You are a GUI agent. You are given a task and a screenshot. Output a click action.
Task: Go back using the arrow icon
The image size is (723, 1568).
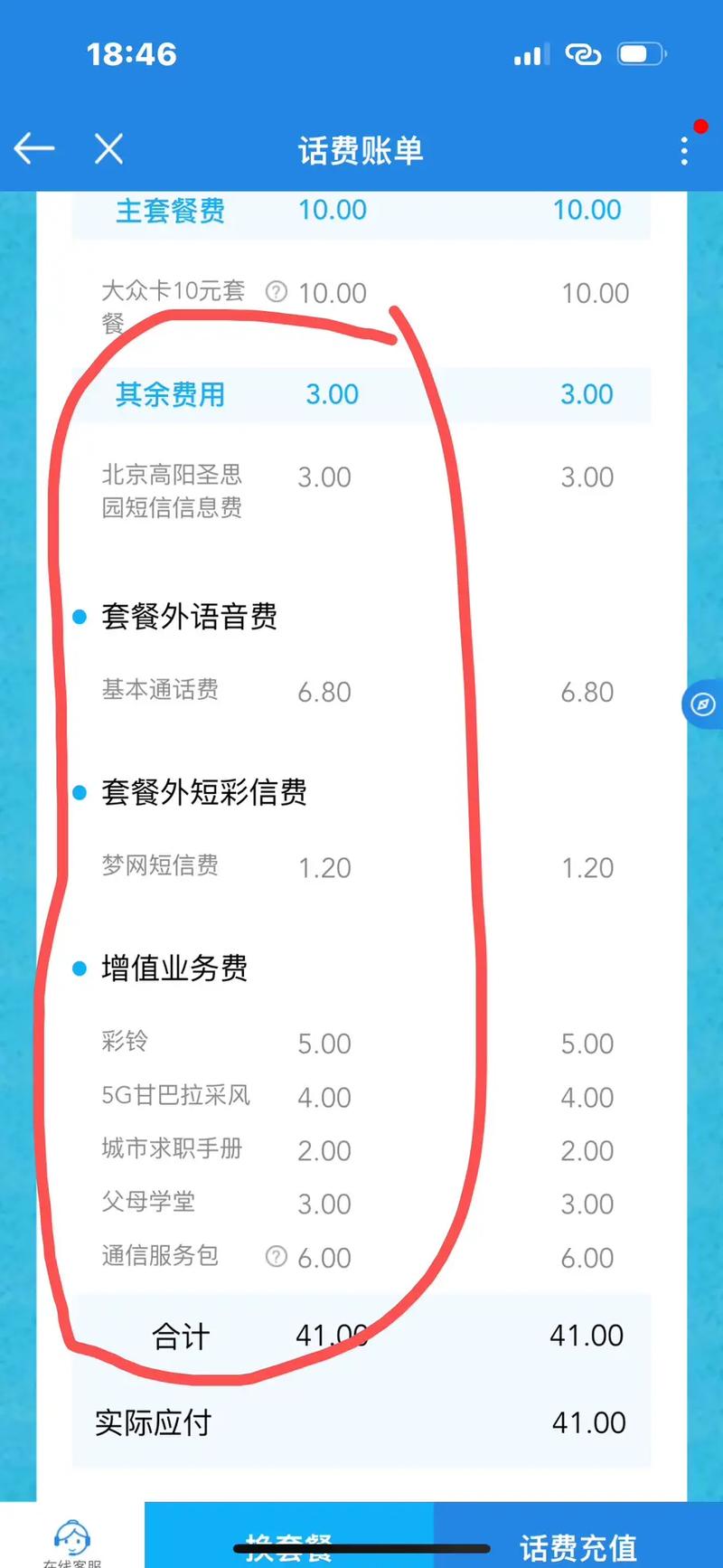[34, 149]
